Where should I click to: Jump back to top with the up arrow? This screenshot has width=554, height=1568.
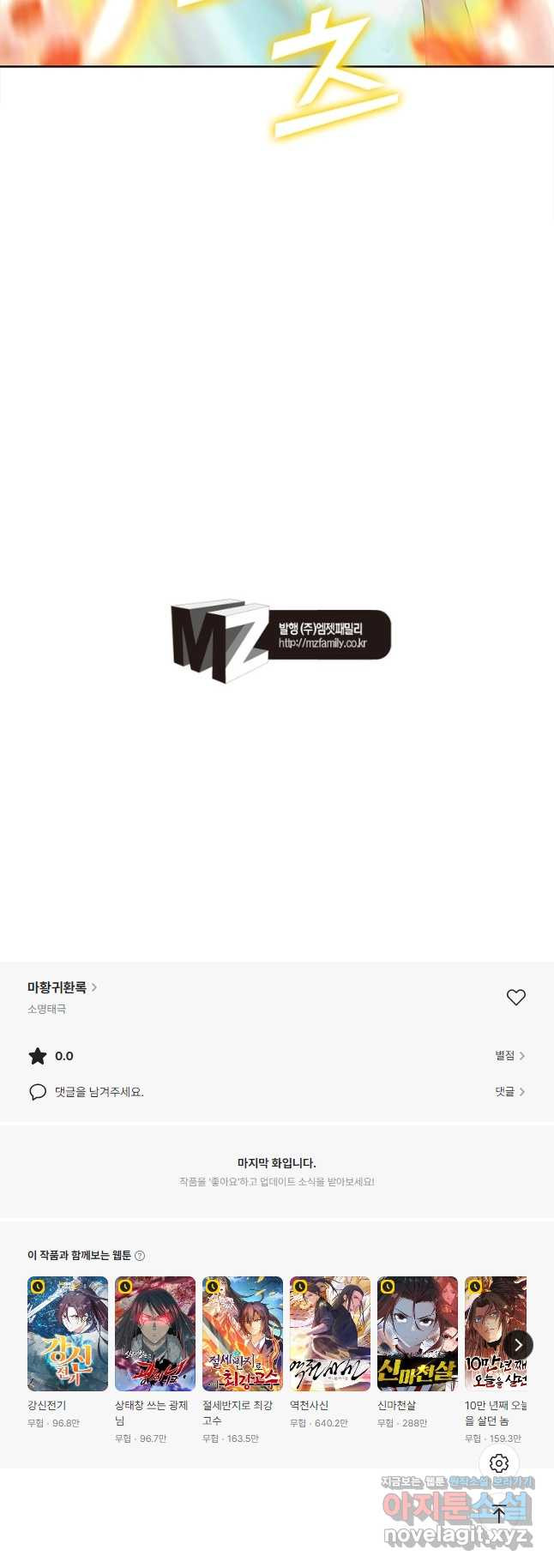coord(499,1515)
